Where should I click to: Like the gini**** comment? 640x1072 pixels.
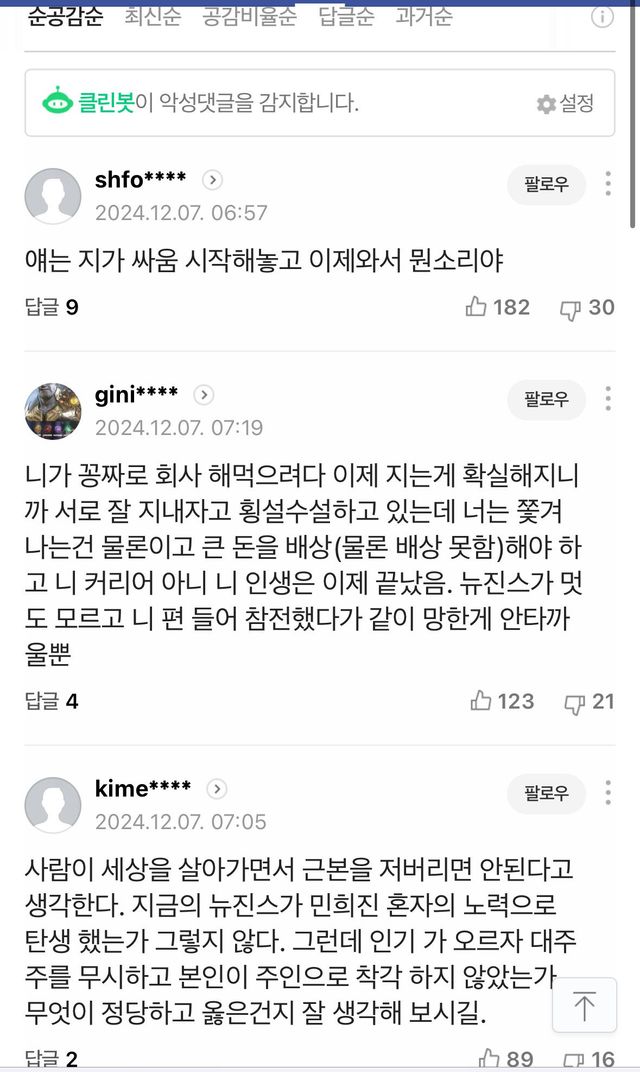502,701
